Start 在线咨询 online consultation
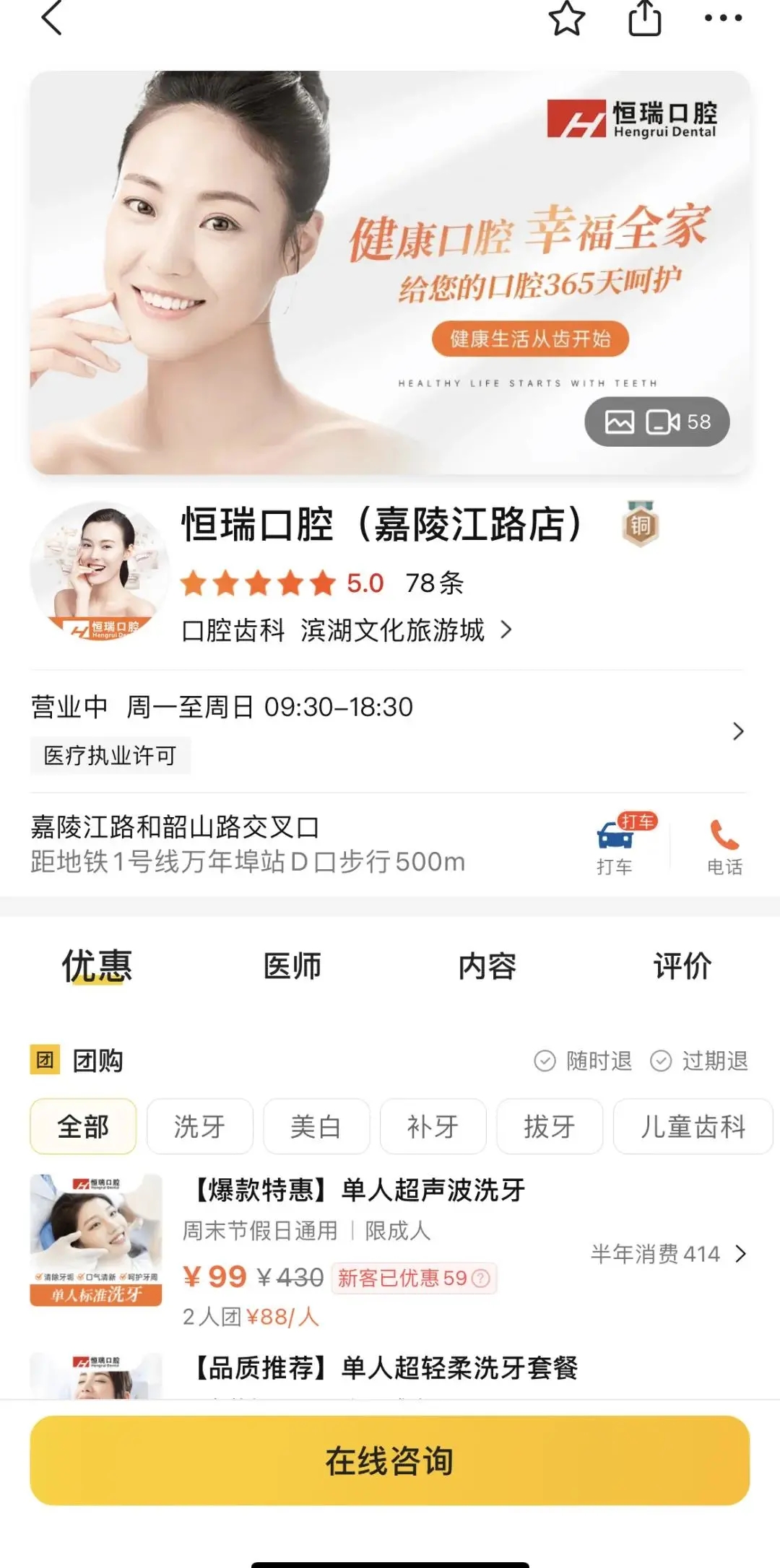 coord(390,1461)
